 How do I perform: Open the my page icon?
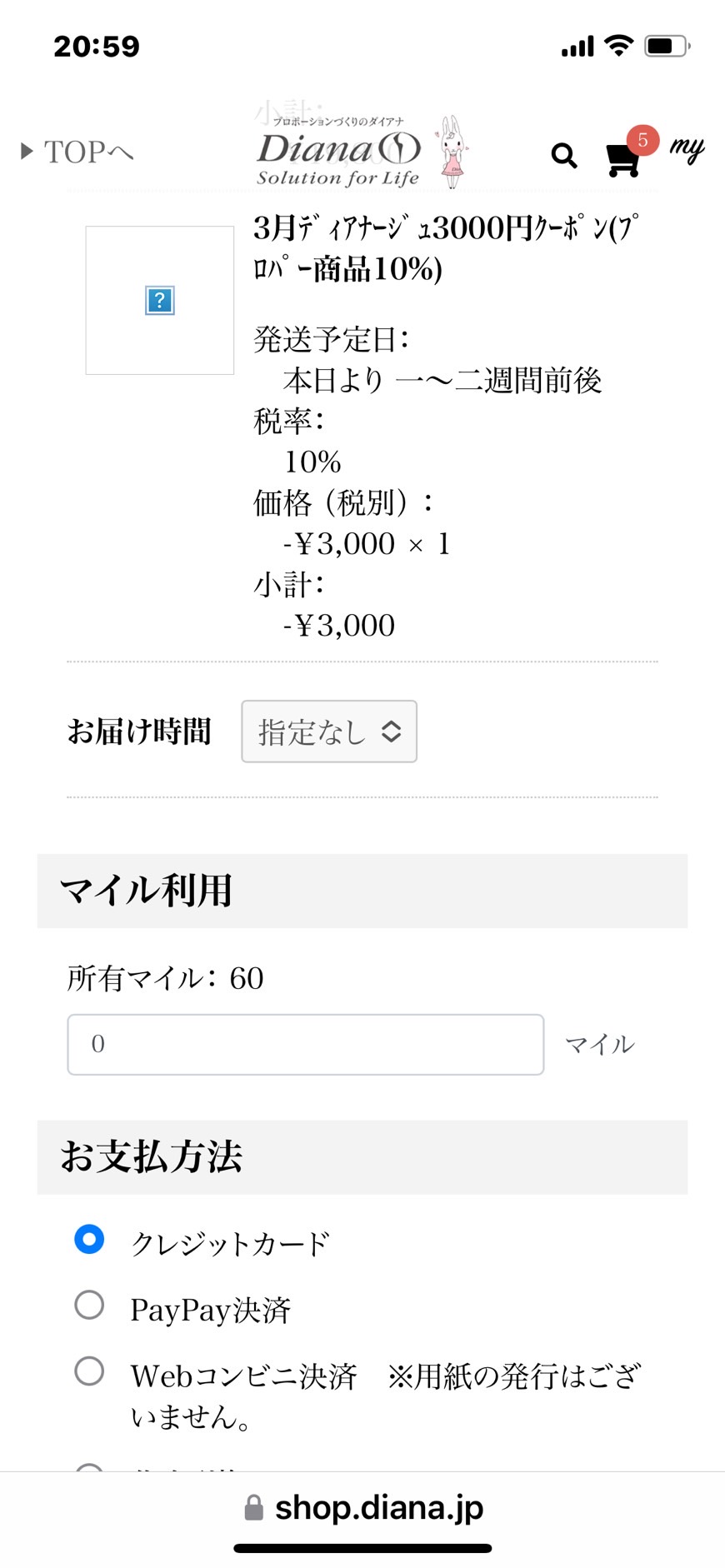click(687, 150)
